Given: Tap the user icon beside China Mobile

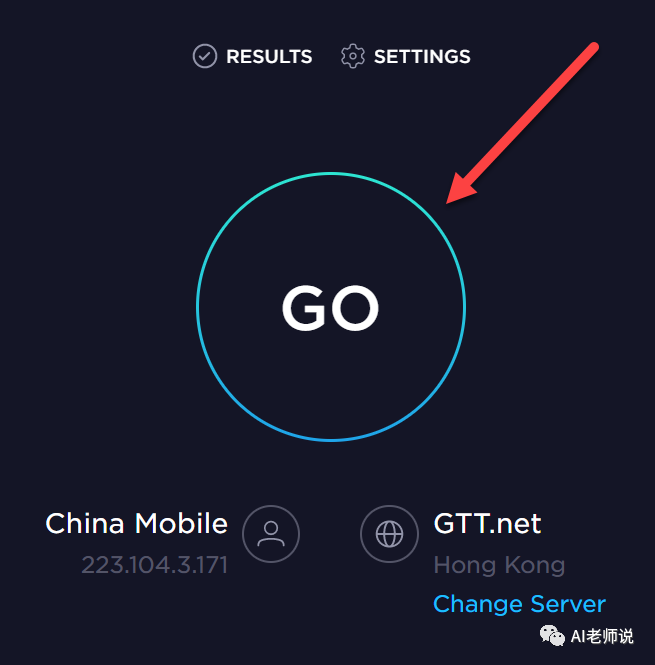Looking at the screenshot, I should click(x=271, y=535).
